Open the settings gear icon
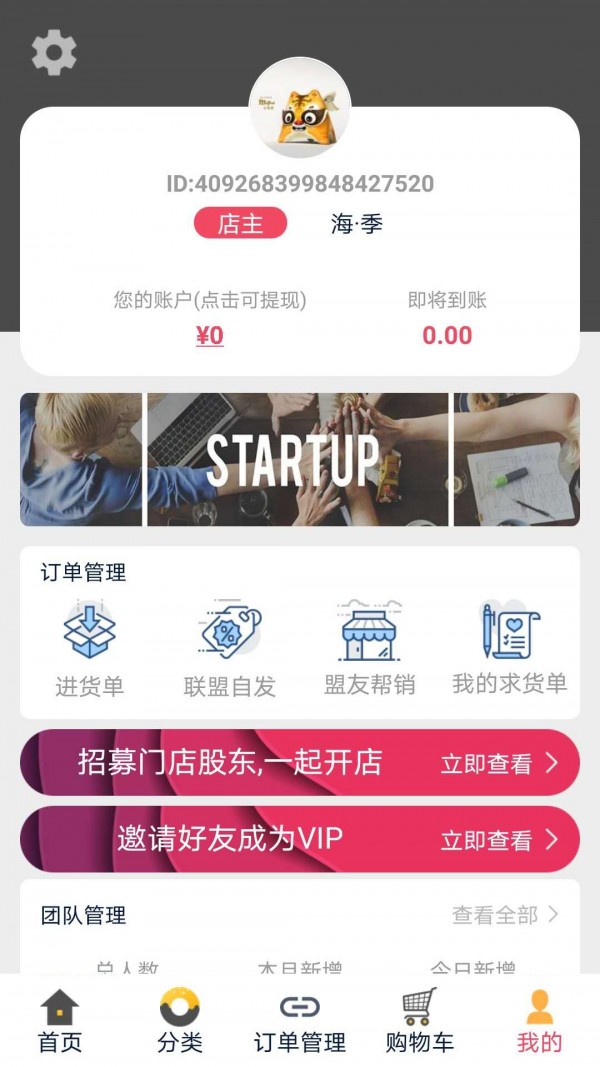Screen dimensions: 600x1067 point(54,52)
